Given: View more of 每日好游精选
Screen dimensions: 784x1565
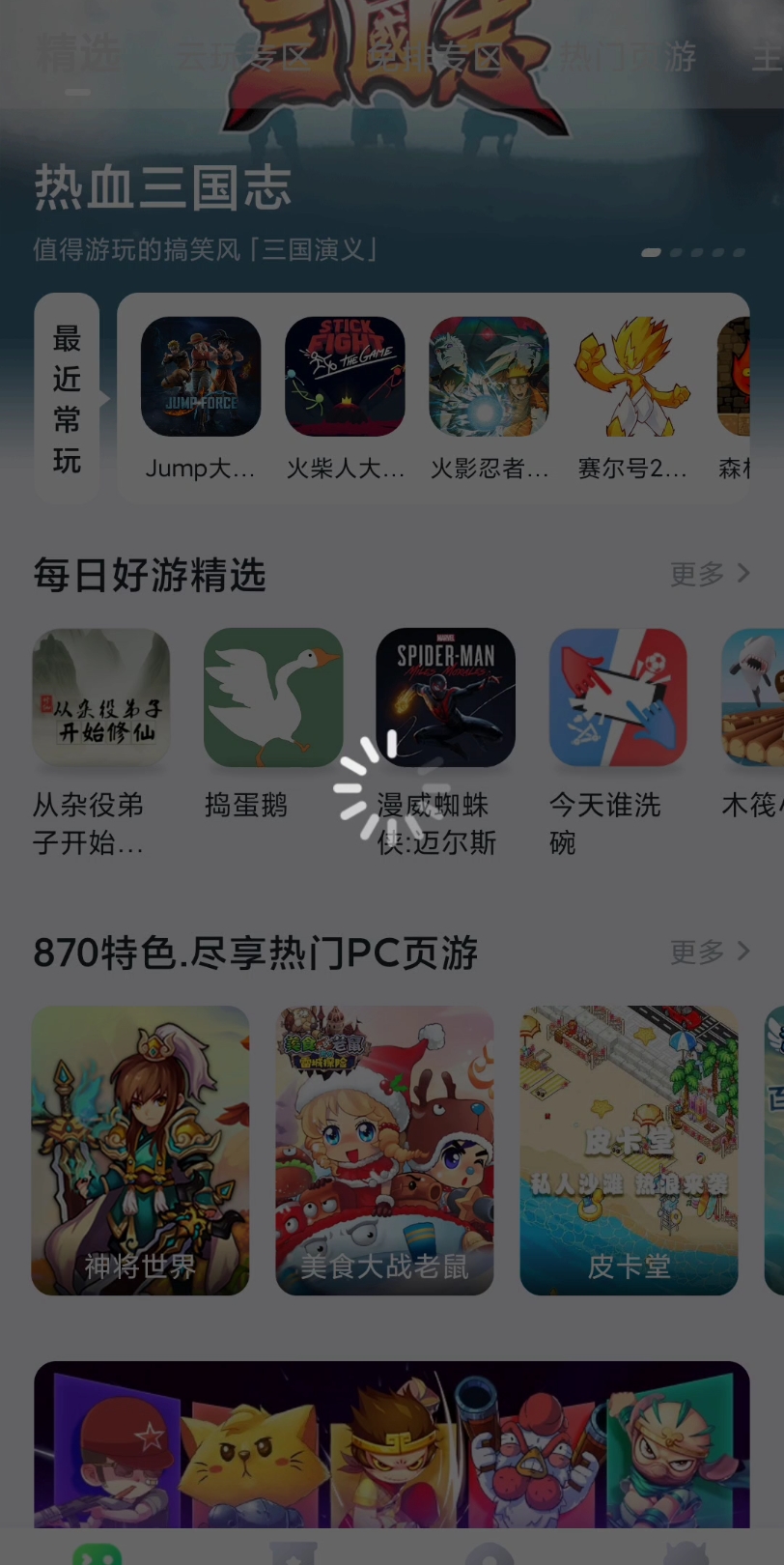Looking at the screenshot, I should coord(710,574).
